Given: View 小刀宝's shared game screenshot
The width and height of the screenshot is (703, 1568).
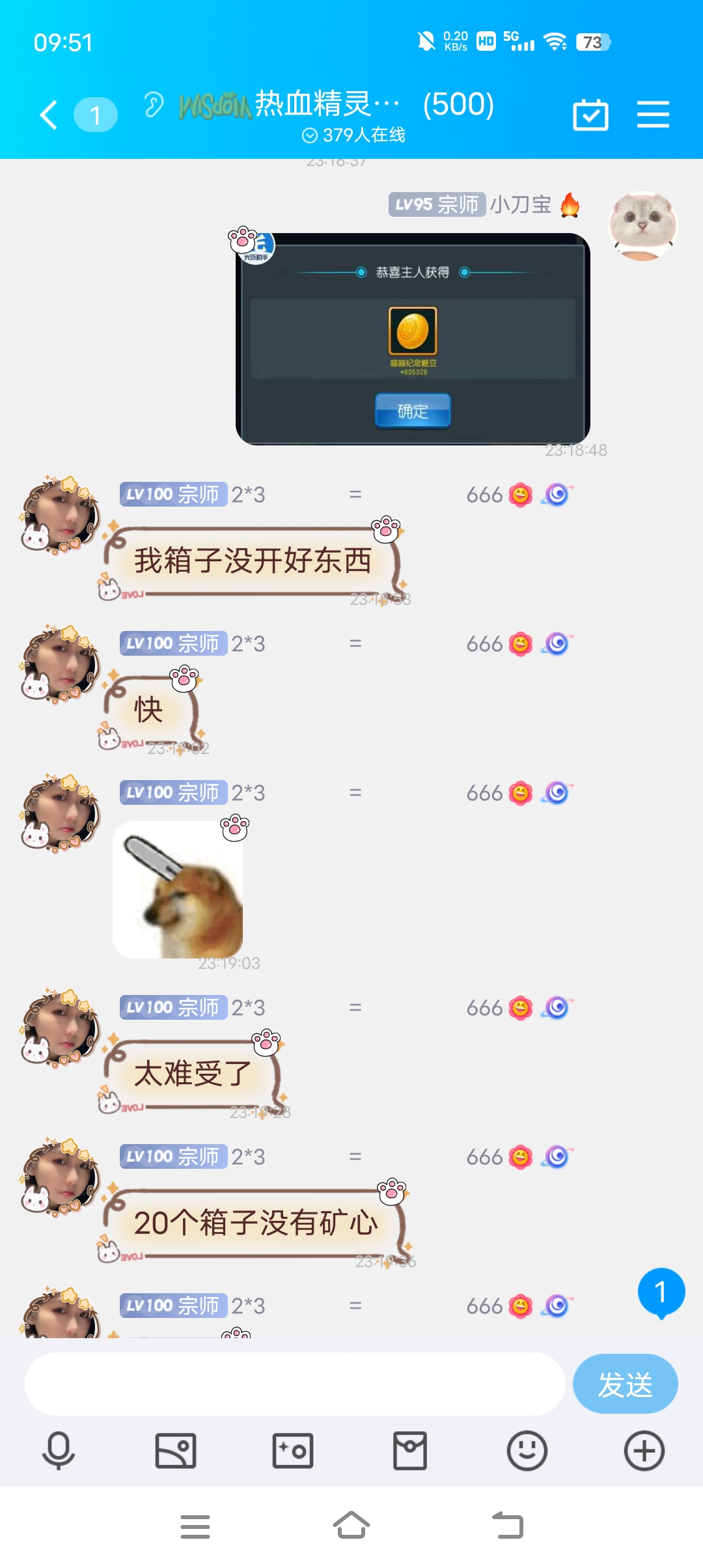Looking at the screenshot, I should coord(413,339).
